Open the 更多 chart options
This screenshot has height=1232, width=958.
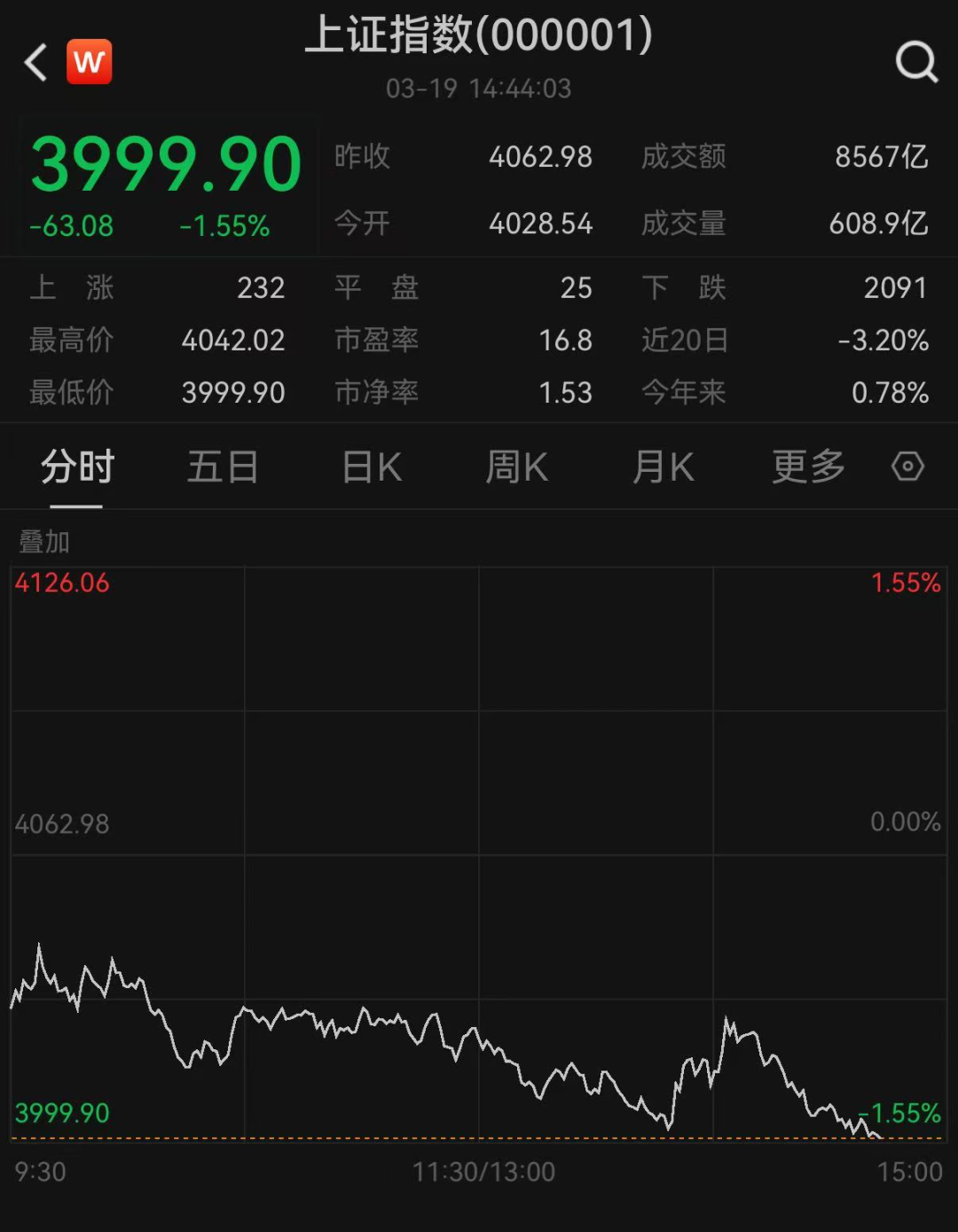pyautogui.click(x=808, y=467)
